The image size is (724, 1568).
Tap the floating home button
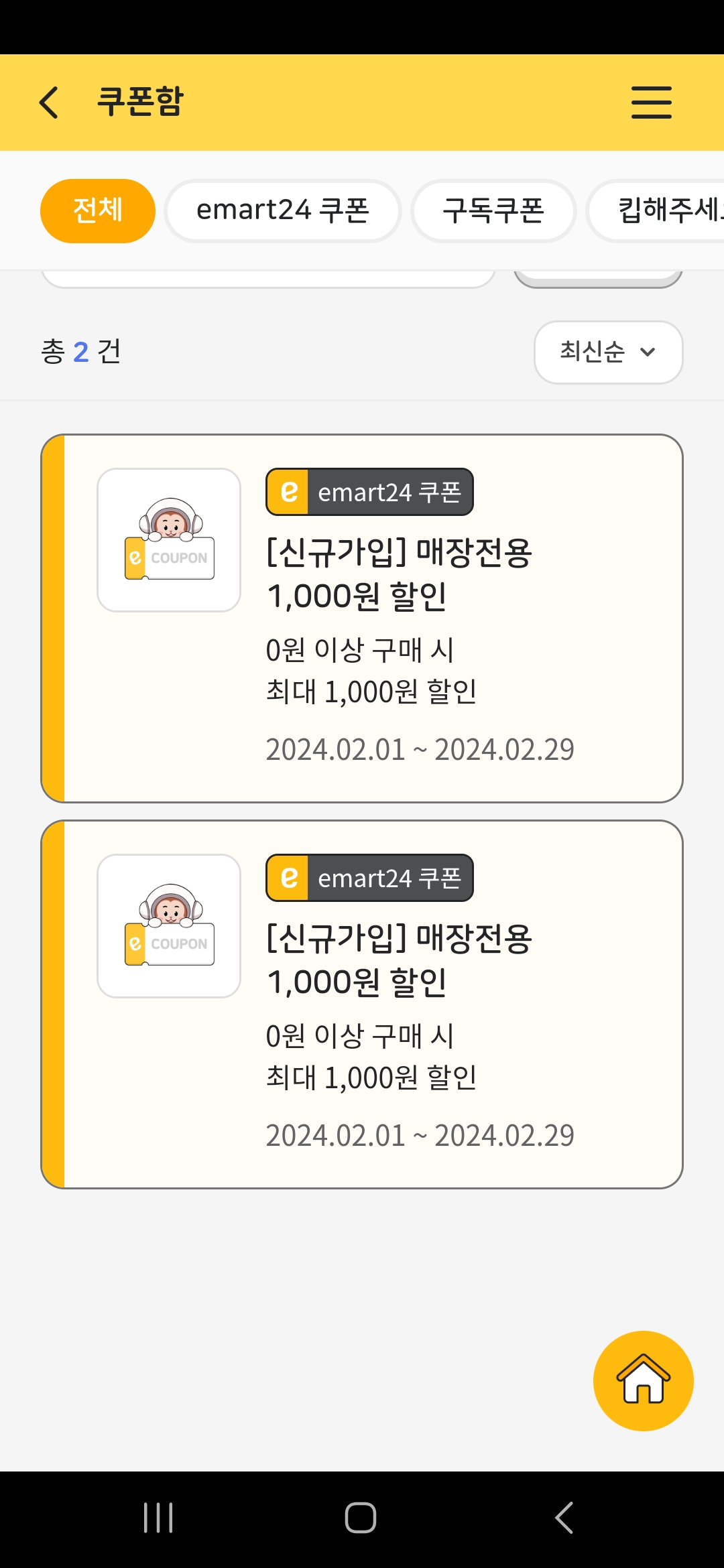click(643, 1380)
